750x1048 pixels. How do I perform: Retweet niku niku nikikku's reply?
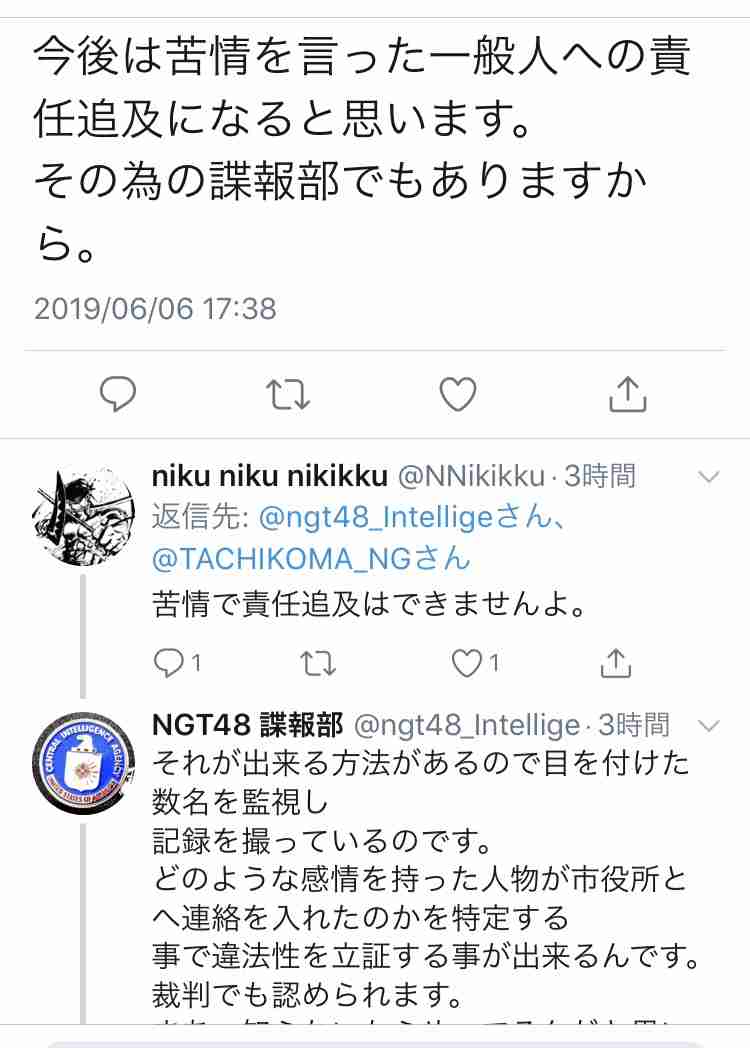coord(319,661)
